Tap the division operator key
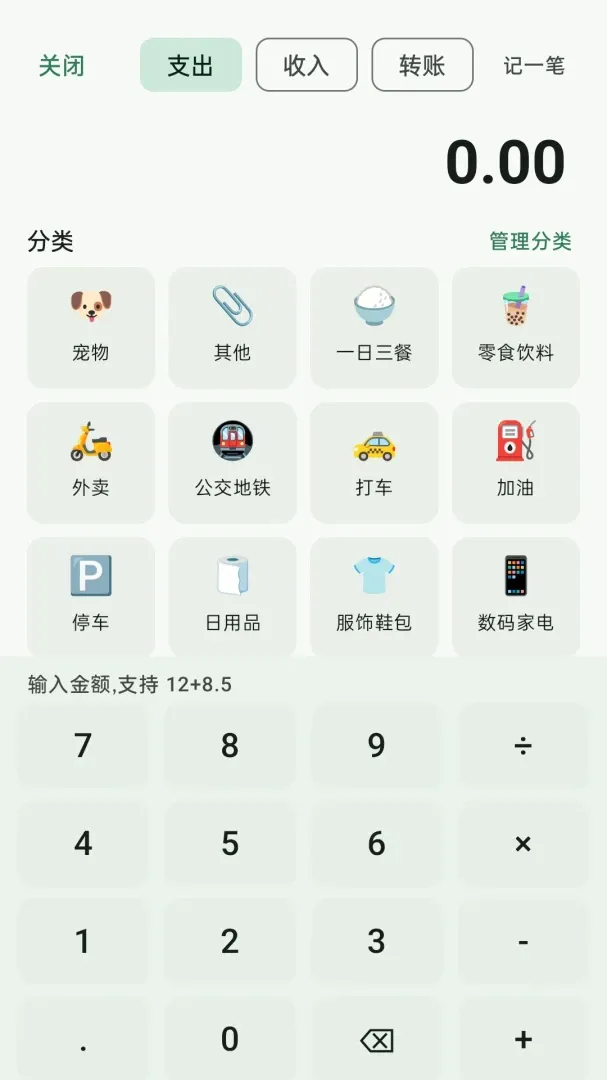The image size is (607, 1080). pyautogui.click(x=523, y=745)
